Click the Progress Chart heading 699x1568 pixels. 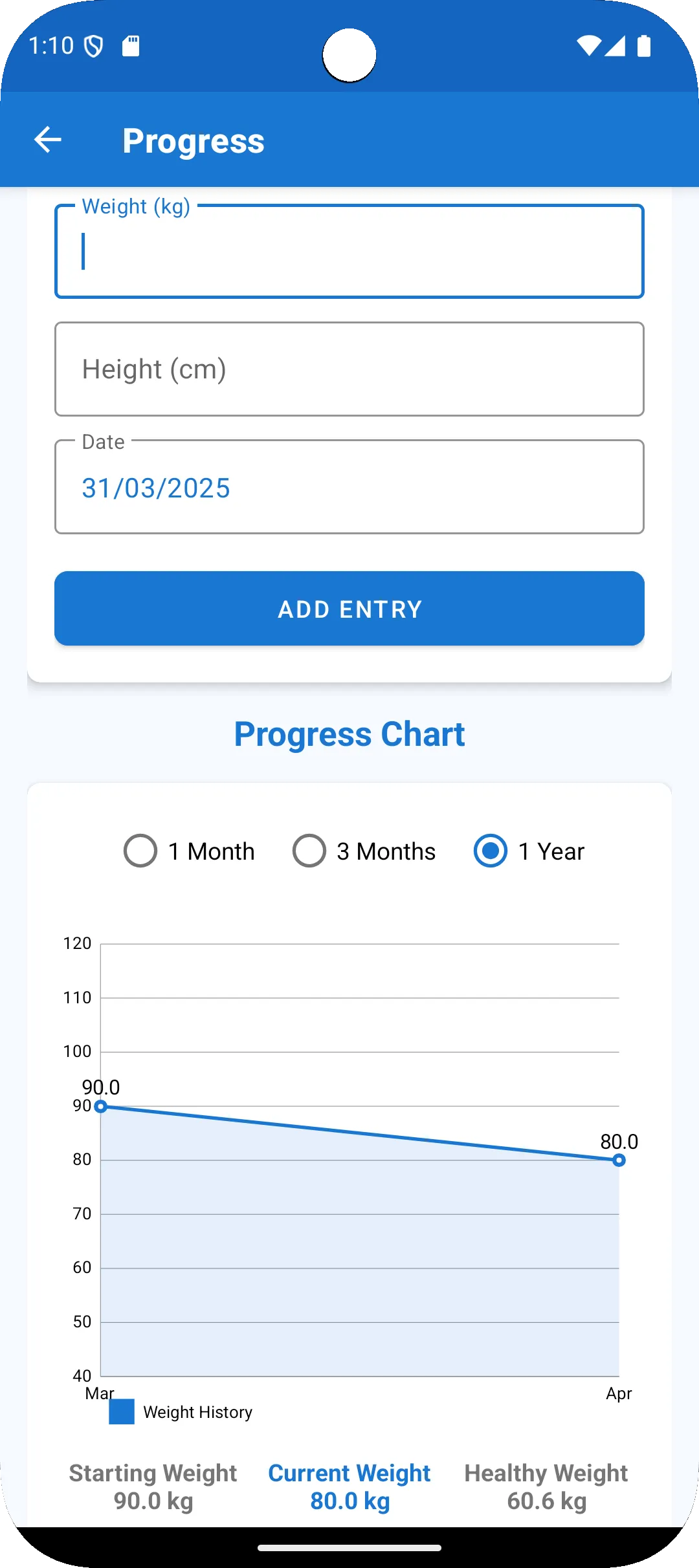coord(349,734)
